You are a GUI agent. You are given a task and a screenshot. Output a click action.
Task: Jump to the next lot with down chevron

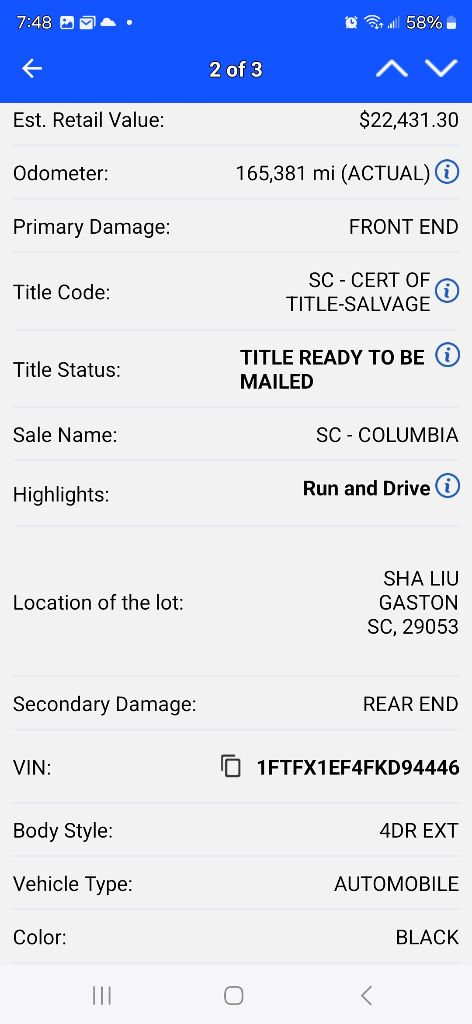pyautogui.click(x=441, y=69)
